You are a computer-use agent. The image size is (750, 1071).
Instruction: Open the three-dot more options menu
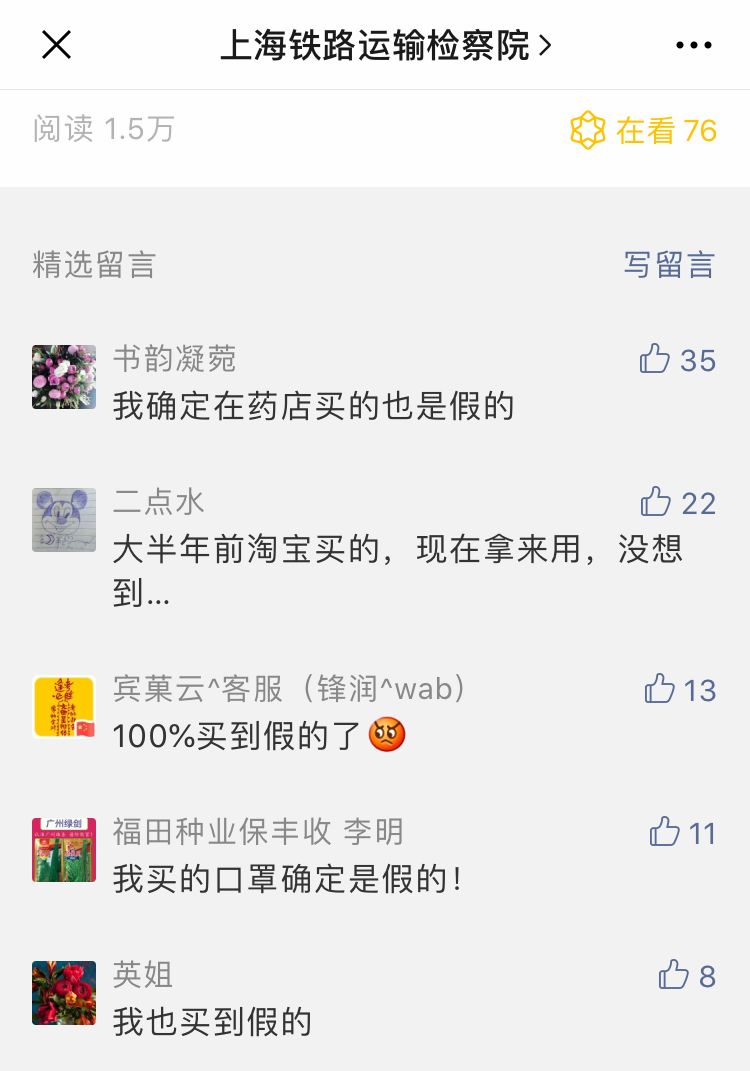pyautogui.click(x=694, y=44)
